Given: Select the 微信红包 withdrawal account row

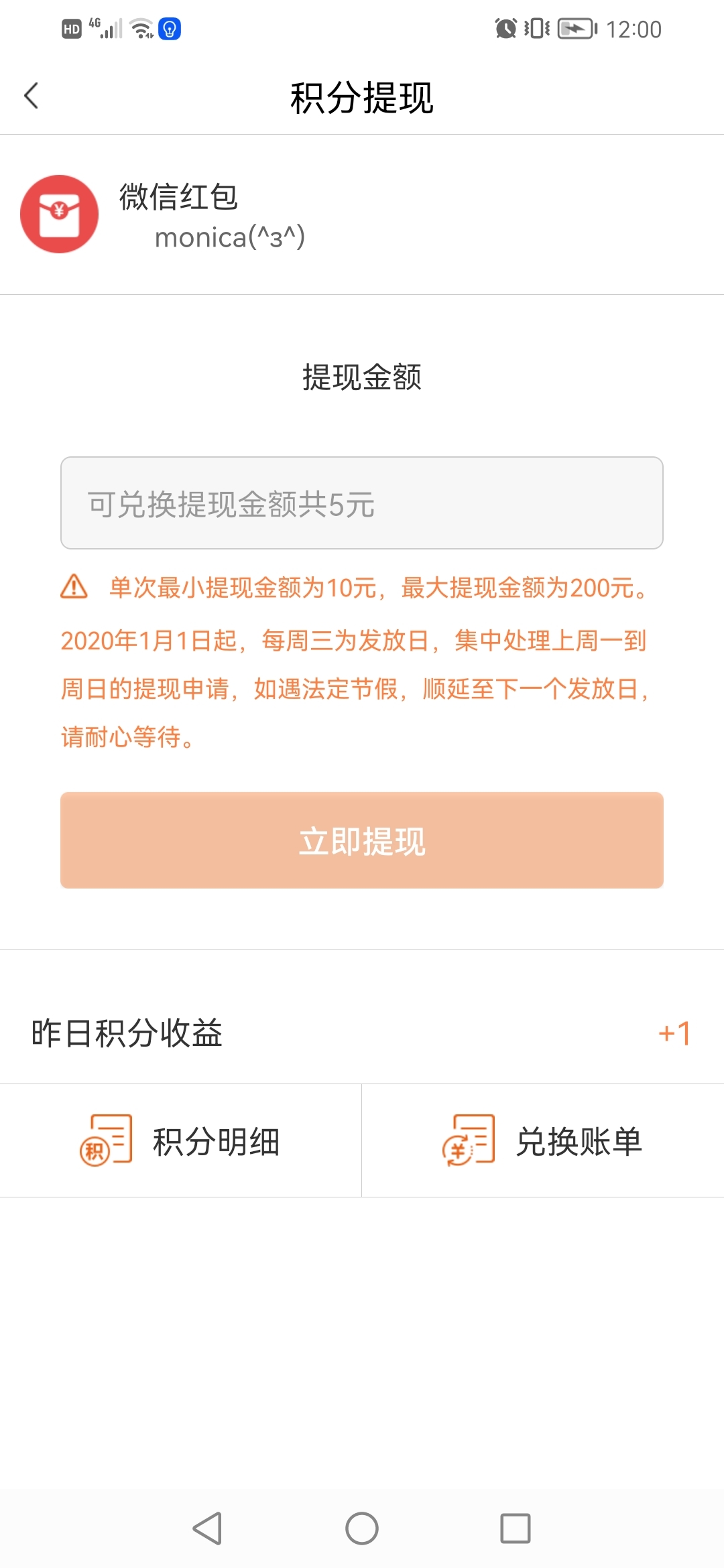Looking at the screenshot, I should pos(362,214).
